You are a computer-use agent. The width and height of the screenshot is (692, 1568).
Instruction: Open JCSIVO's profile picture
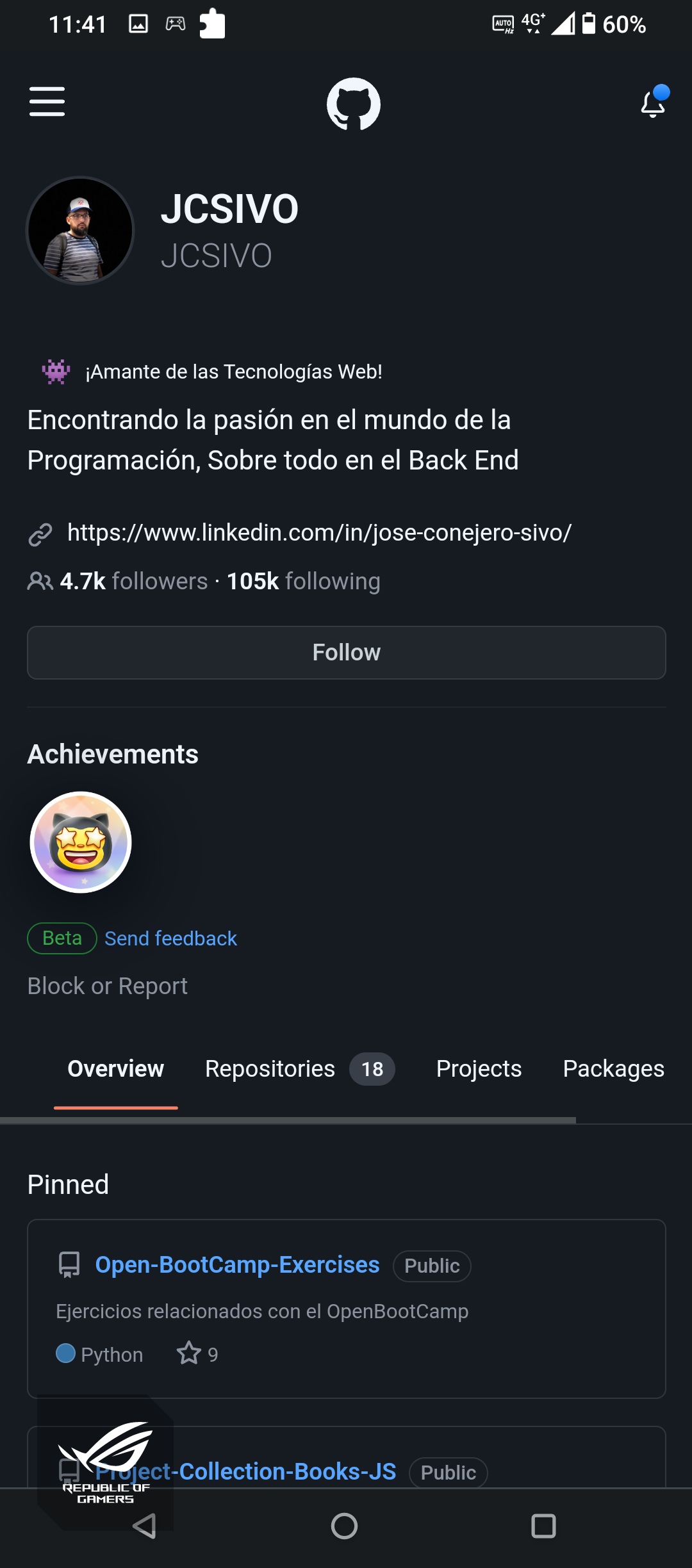click(79, 229)
